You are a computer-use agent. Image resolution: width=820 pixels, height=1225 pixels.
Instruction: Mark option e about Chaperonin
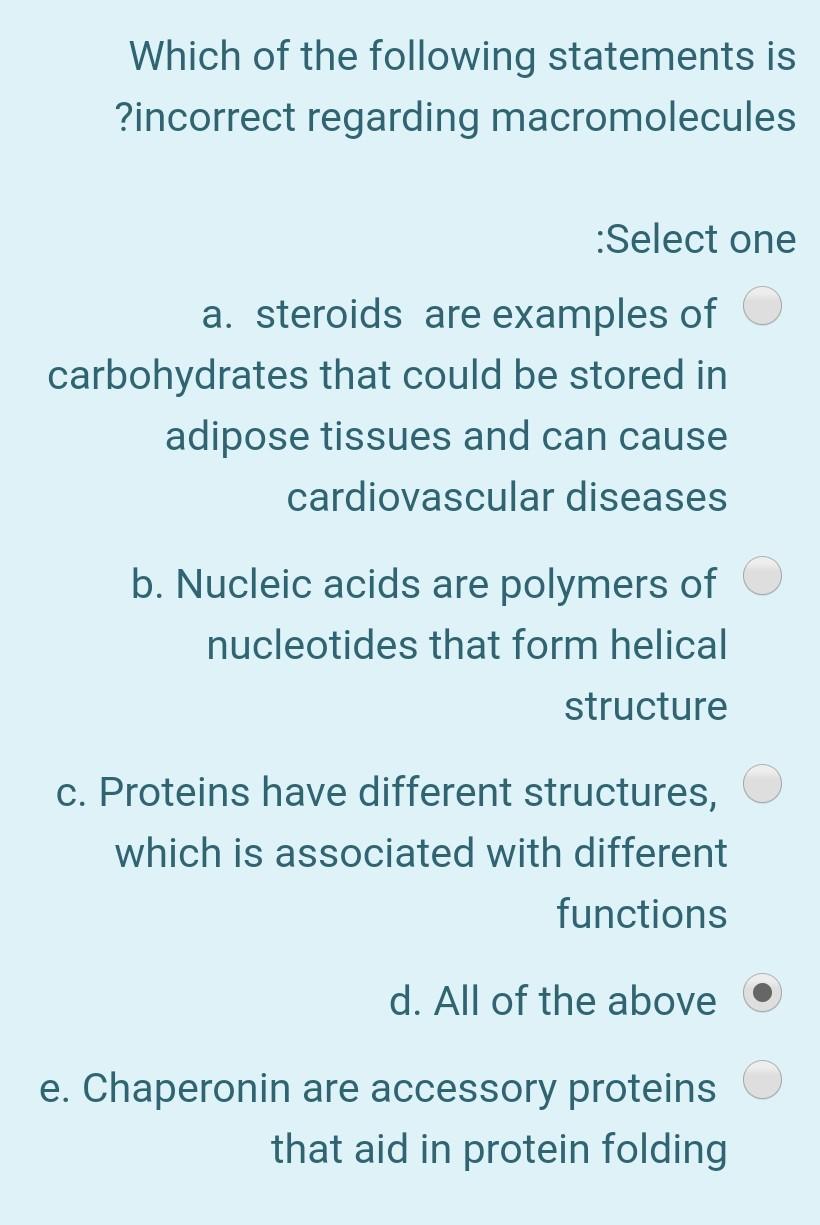coord(762,1080)
